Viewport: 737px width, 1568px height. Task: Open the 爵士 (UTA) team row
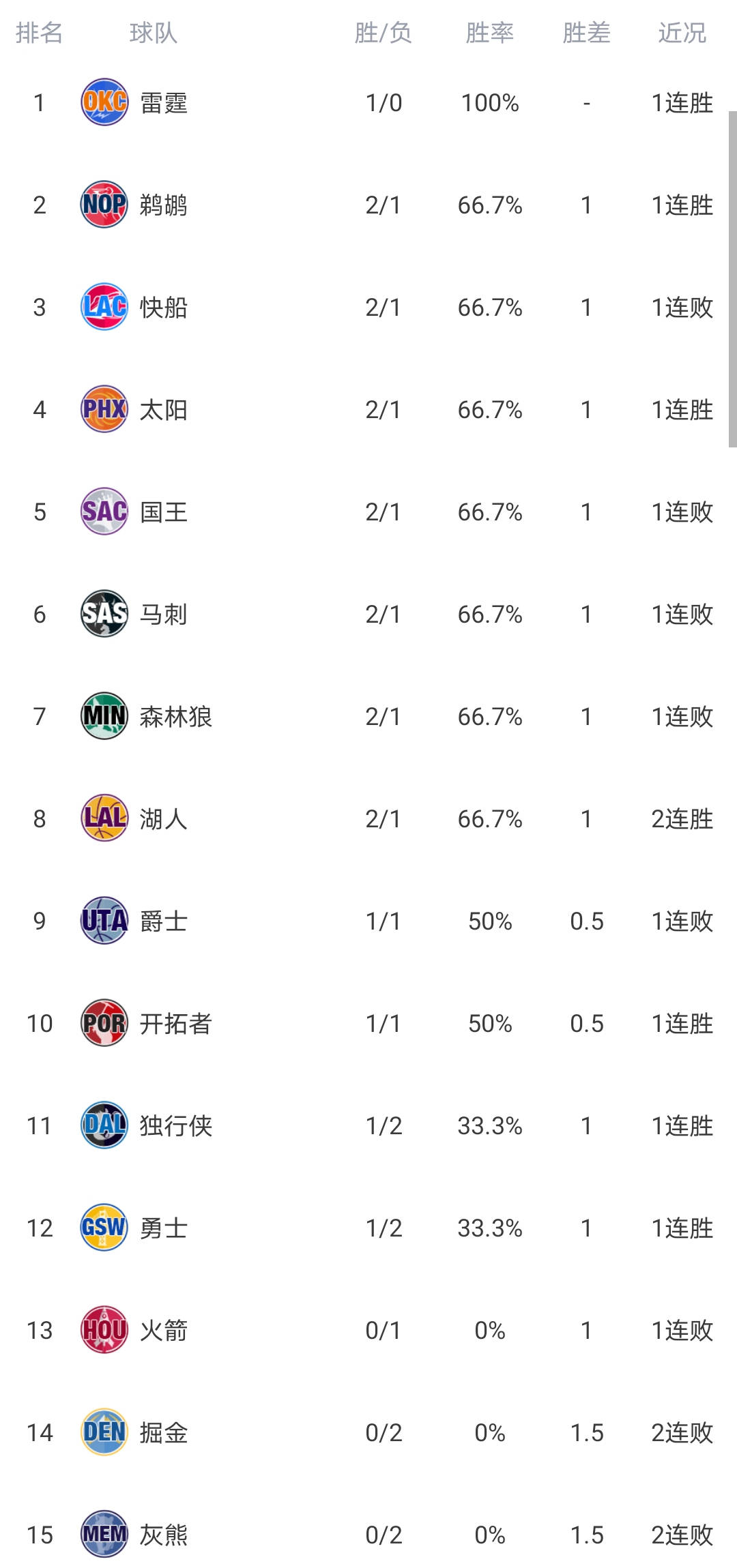[x=369, y=921]
